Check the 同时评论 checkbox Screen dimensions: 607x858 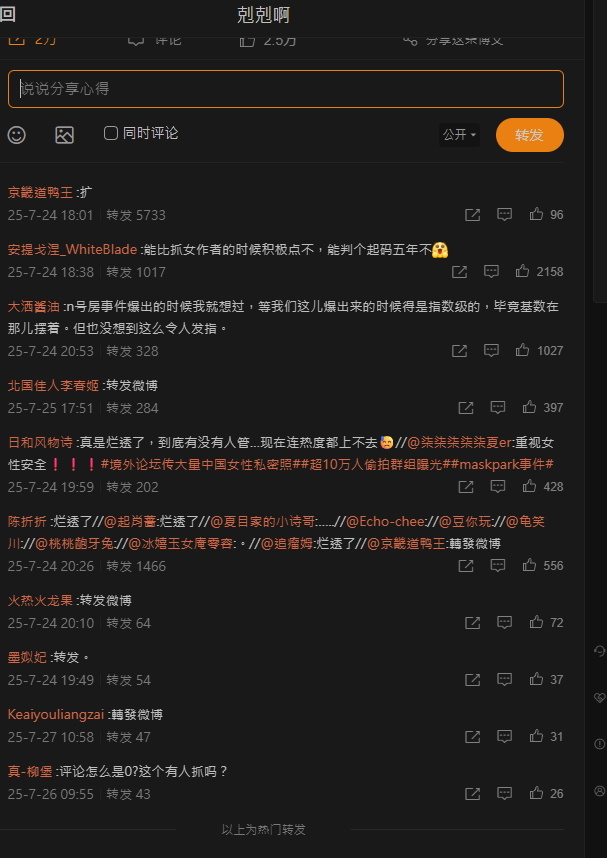pyautogui.click(x=111, y=133)
